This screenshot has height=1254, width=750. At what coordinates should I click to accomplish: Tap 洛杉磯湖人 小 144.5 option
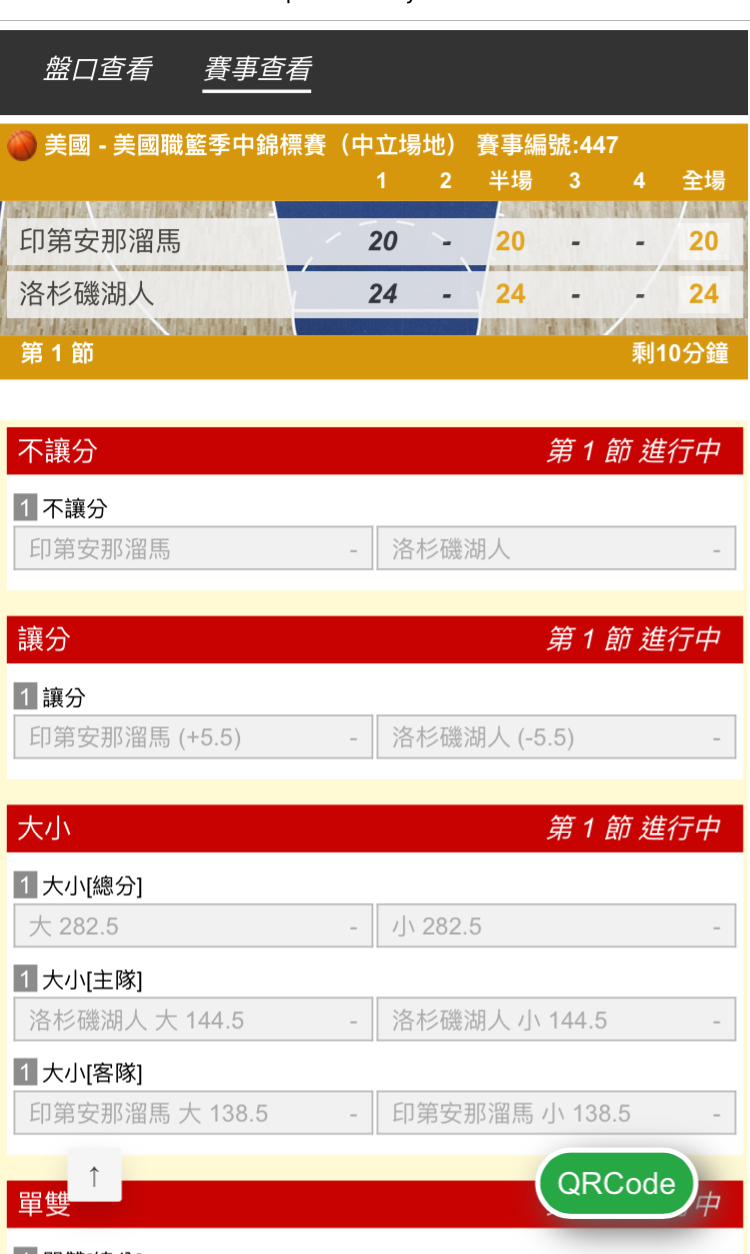[556, 1020]
